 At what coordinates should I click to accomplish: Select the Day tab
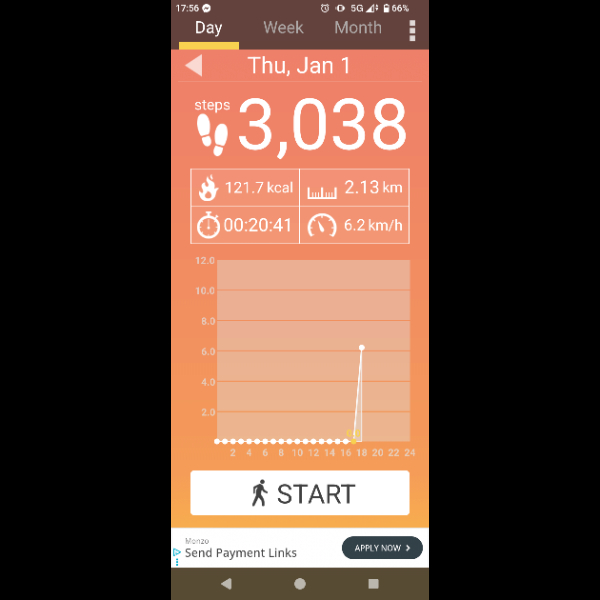click(x=208, y=28)
